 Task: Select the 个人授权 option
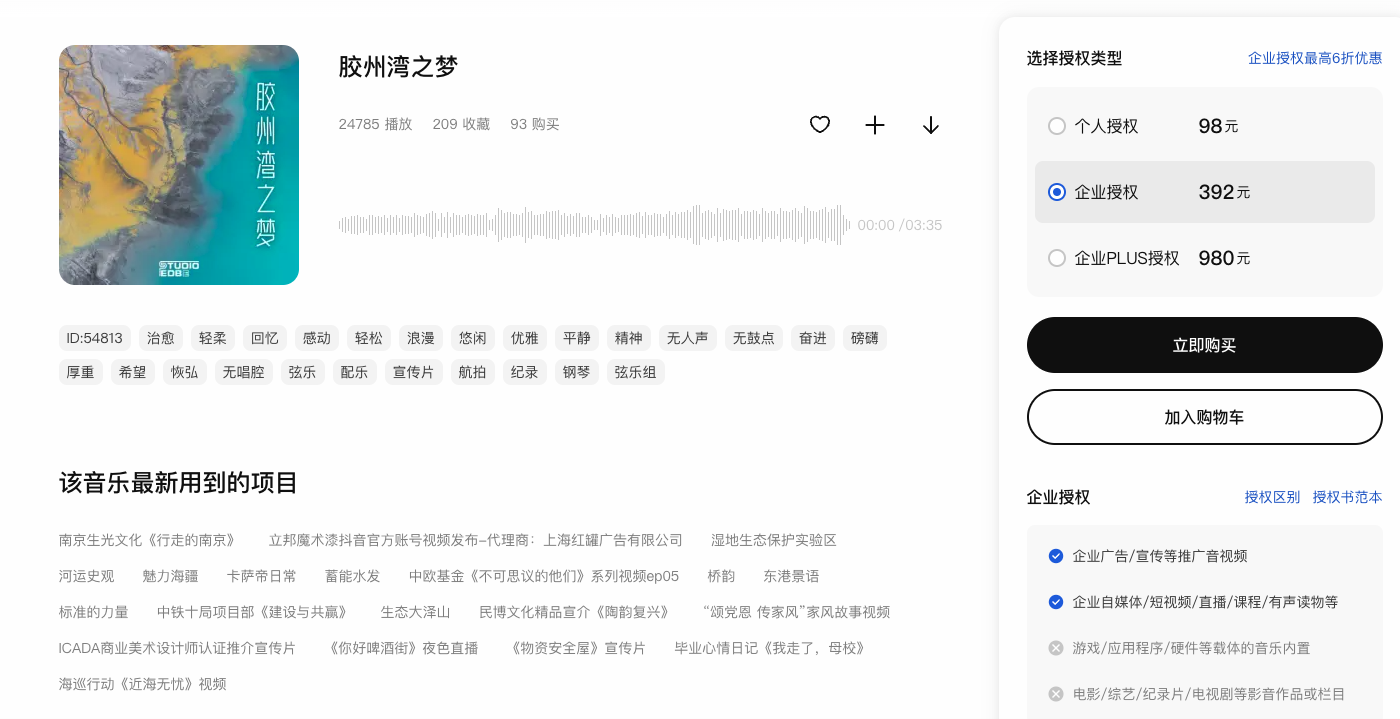1057,126
